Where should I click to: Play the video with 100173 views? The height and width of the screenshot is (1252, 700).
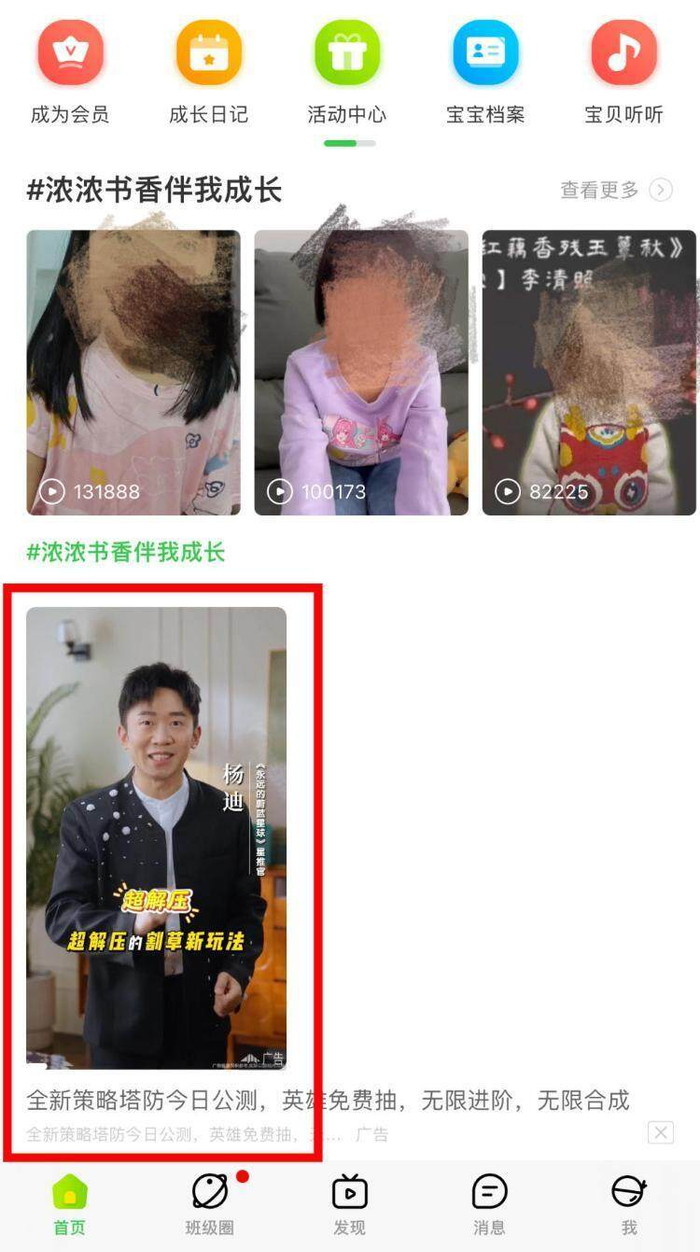click(361, 372)
